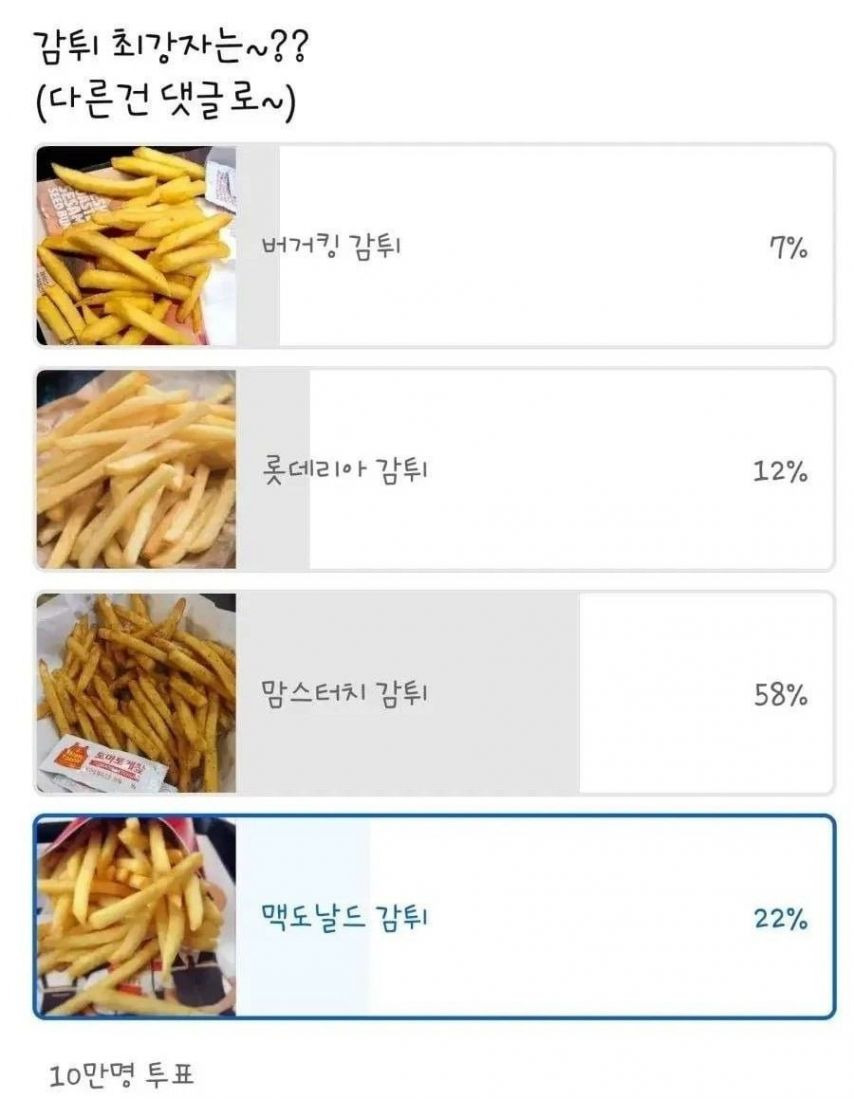Click the 58% result label

779,695
